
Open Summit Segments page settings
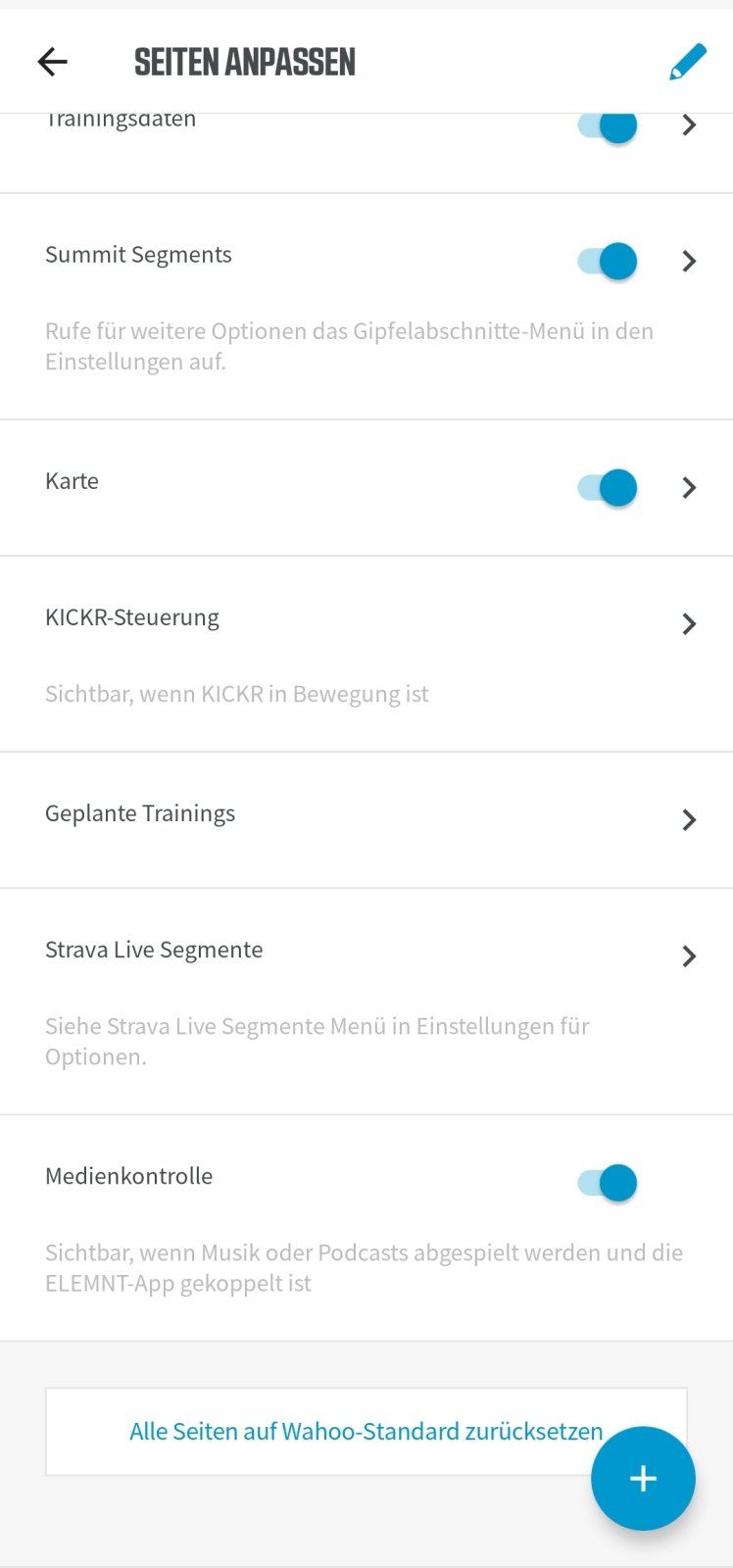[689, 262]
